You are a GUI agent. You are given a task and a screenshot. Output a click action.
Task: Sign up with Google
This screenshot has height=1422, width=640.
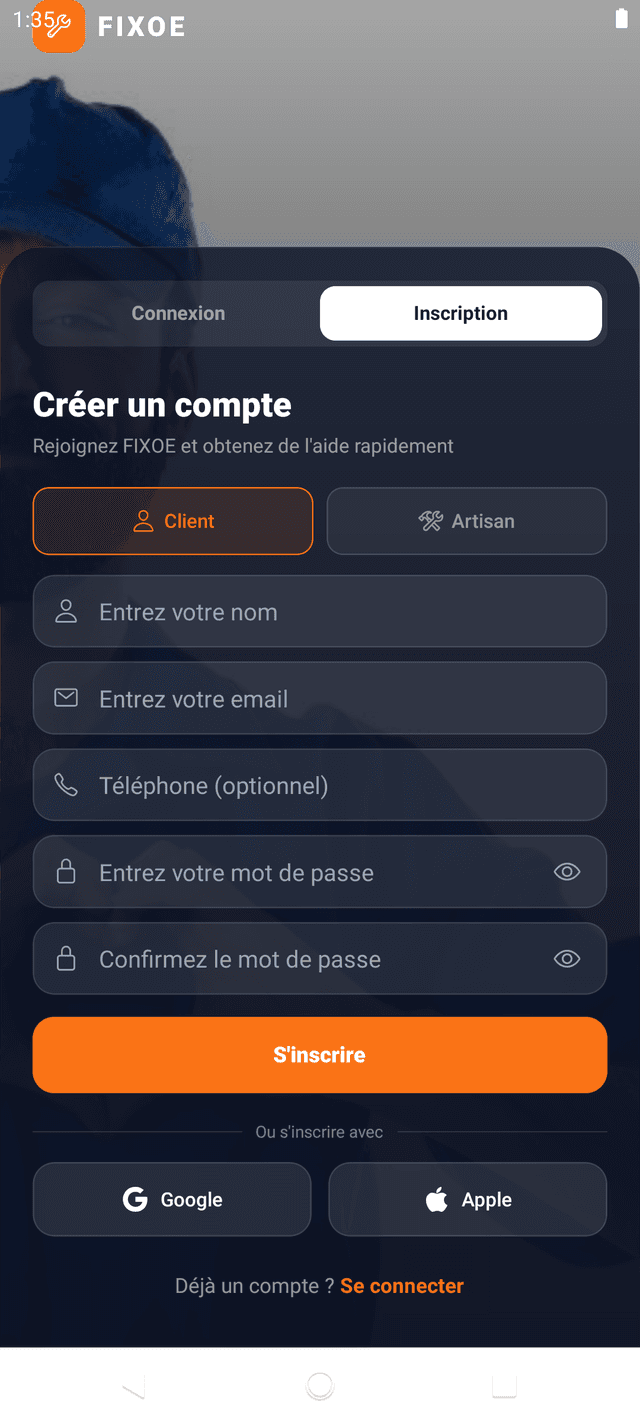click(x=172, y=1200)
